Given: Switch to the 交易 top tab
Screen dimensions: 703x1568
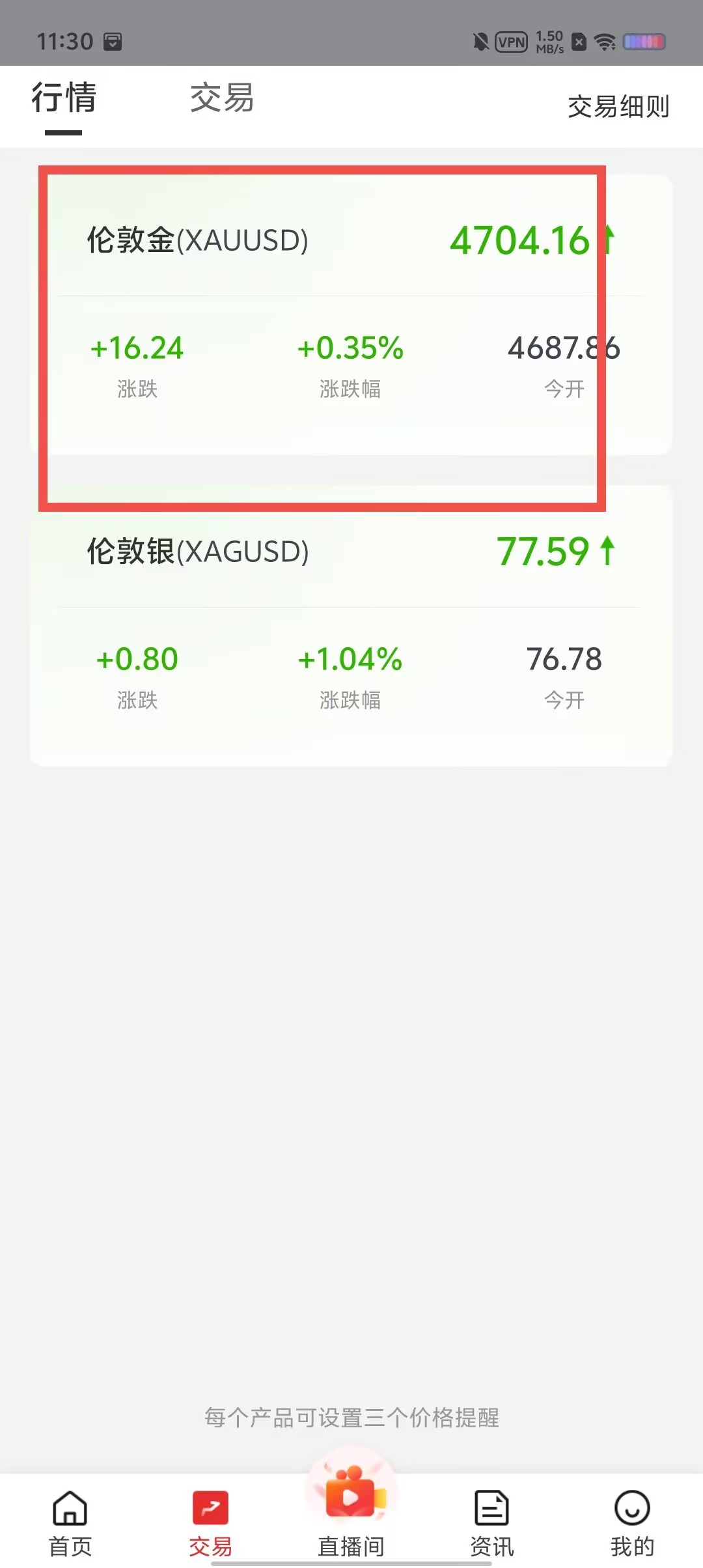Looking at the screenshot, I should pyautogui.click(x=222, y=99).
